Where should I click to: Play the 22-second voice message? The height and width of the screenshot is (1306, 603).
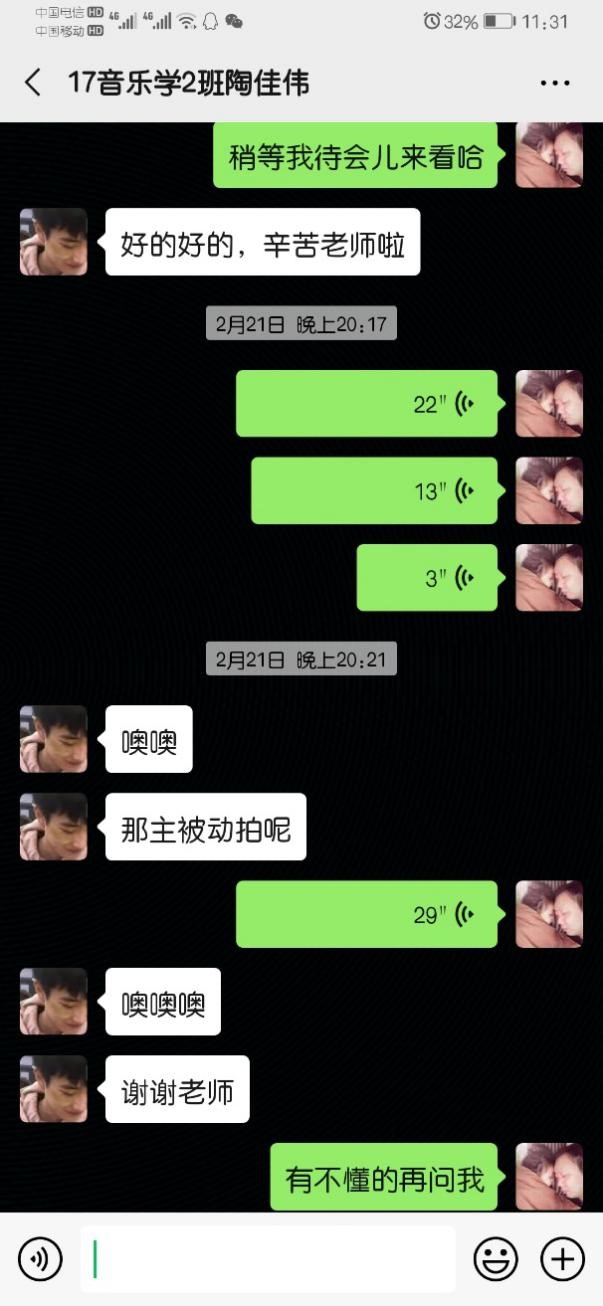(x=366, y=404)
